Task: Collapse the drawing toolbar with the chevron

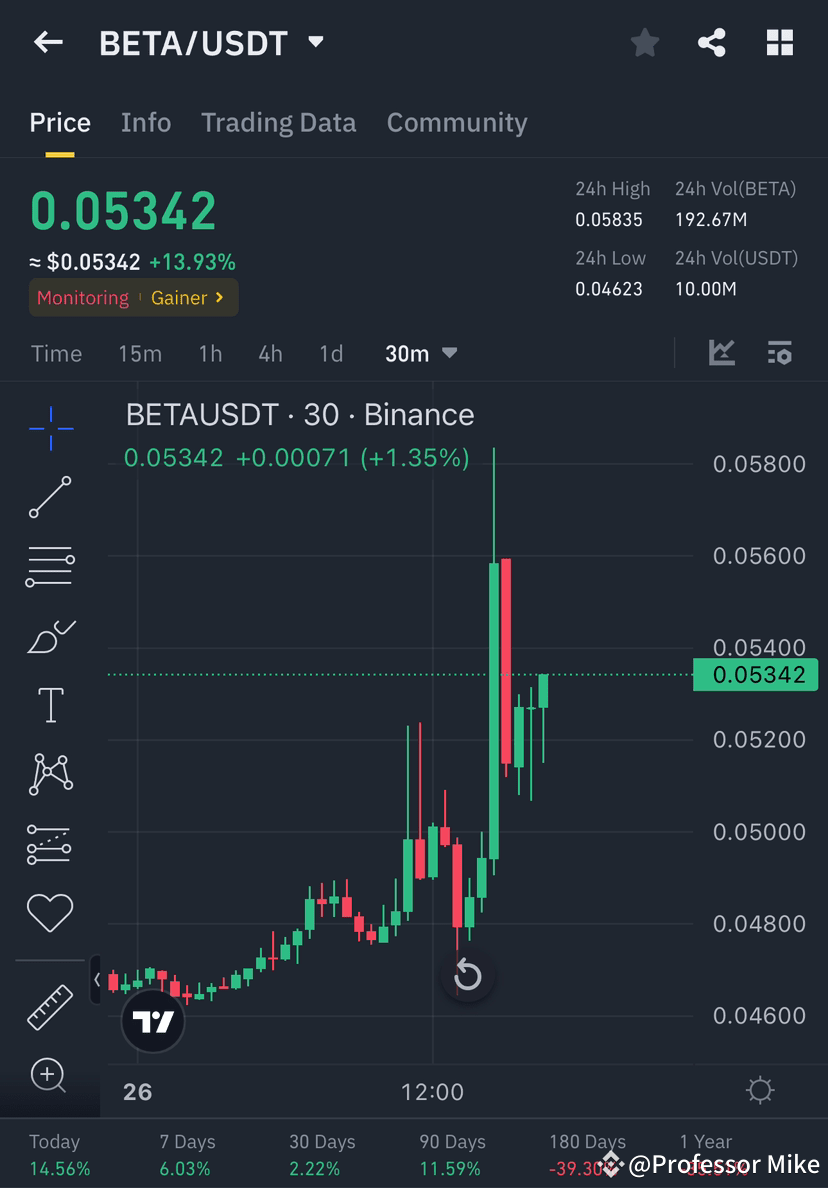Action: click(x=97, y=980)
